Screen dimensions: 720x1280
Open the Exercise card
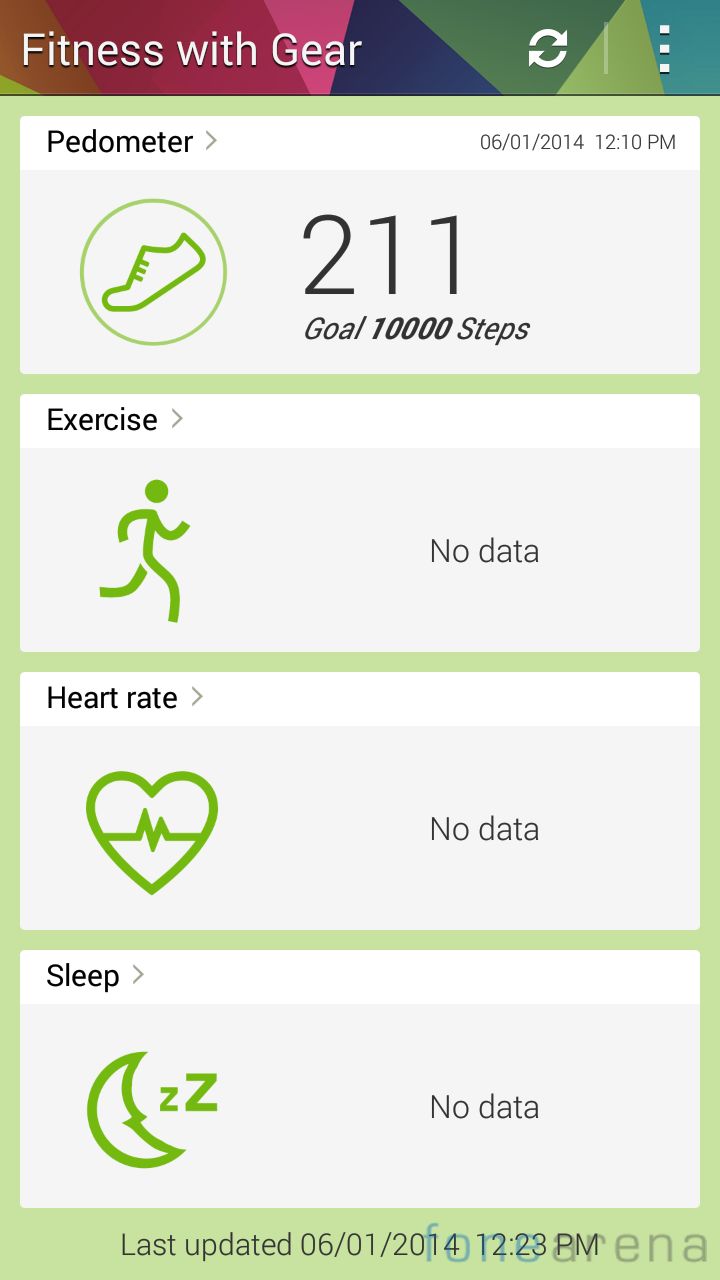[360, 523]
